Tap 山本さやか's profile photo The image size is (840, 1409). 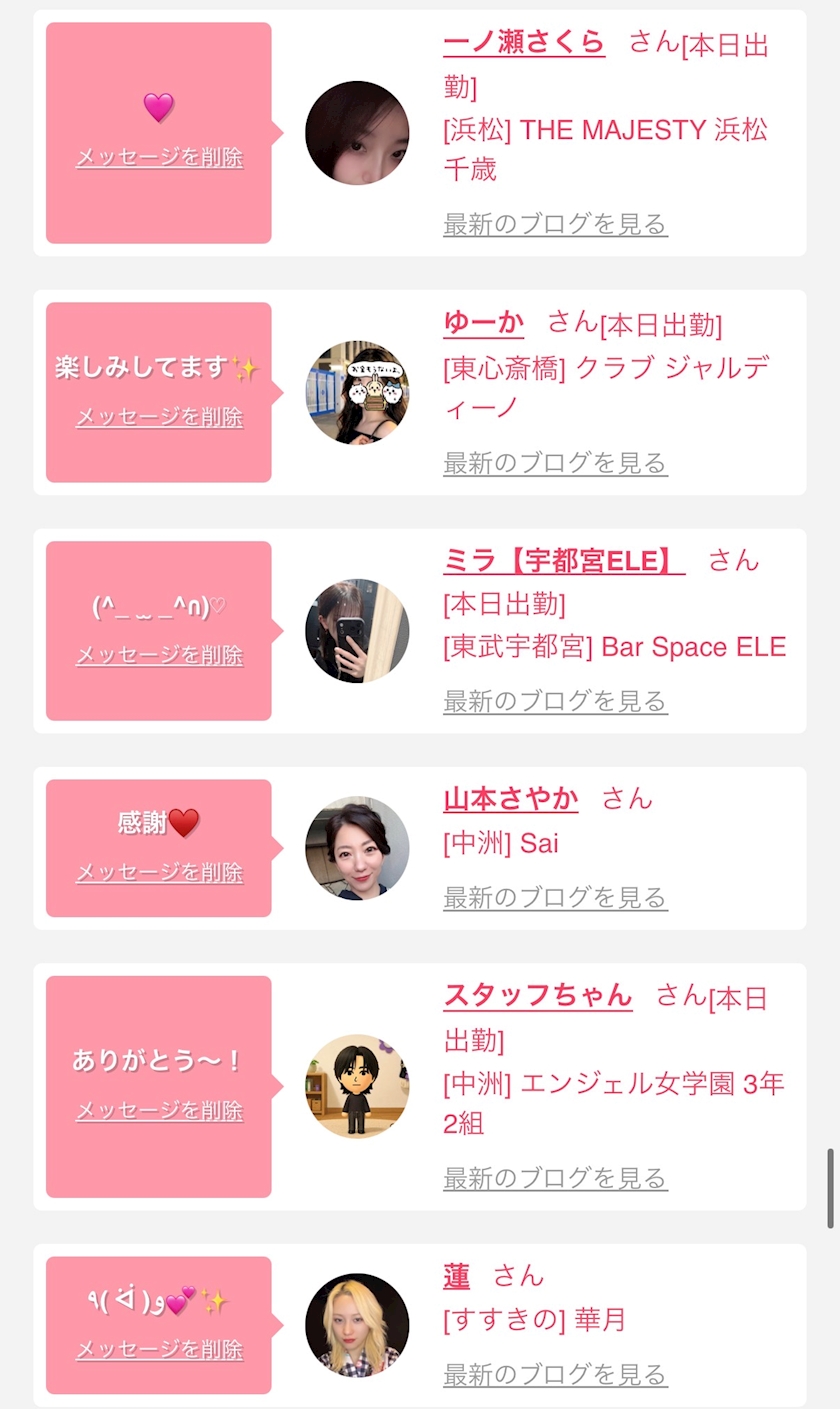(x=357, y=848)
